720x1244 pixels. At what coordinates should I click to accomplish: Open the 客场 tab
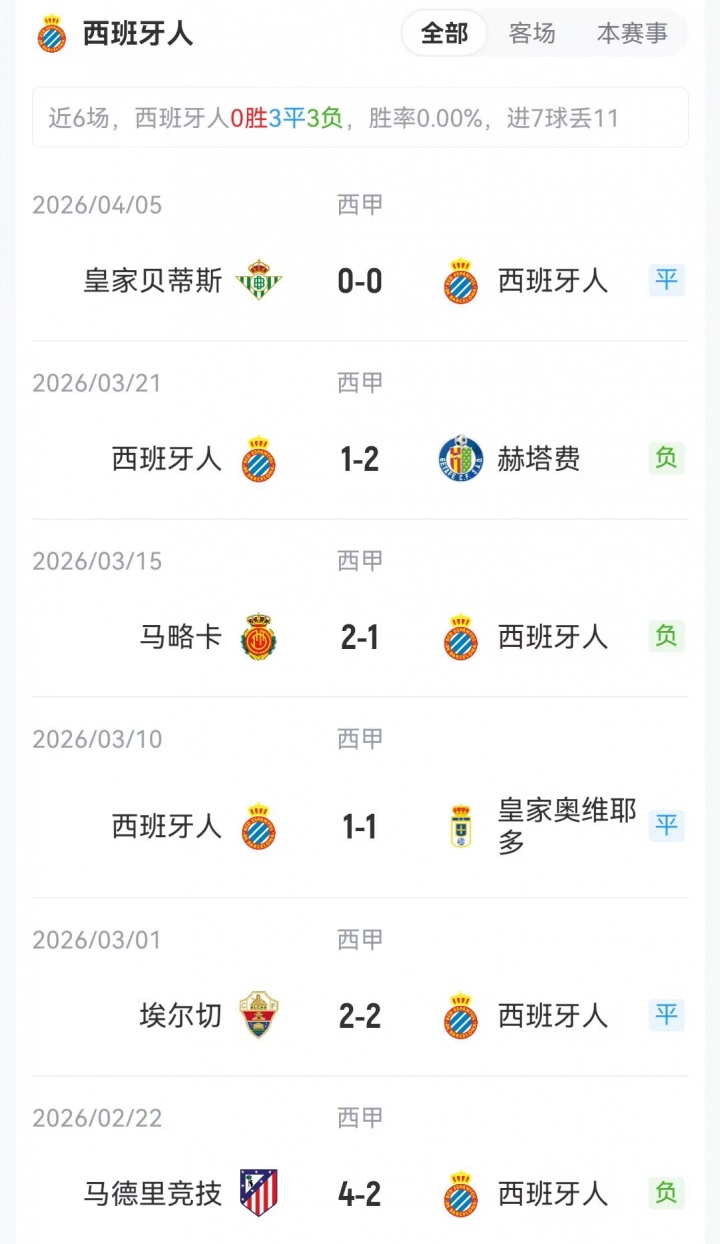532,32
